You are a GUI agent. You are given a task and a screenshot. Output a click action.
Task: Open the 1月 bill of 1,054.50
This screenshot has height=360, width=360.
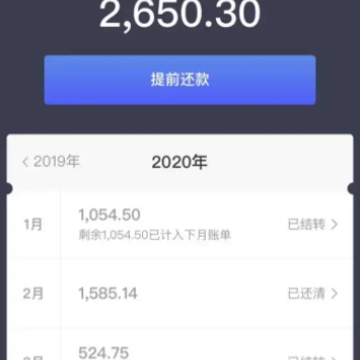(180, 224)
